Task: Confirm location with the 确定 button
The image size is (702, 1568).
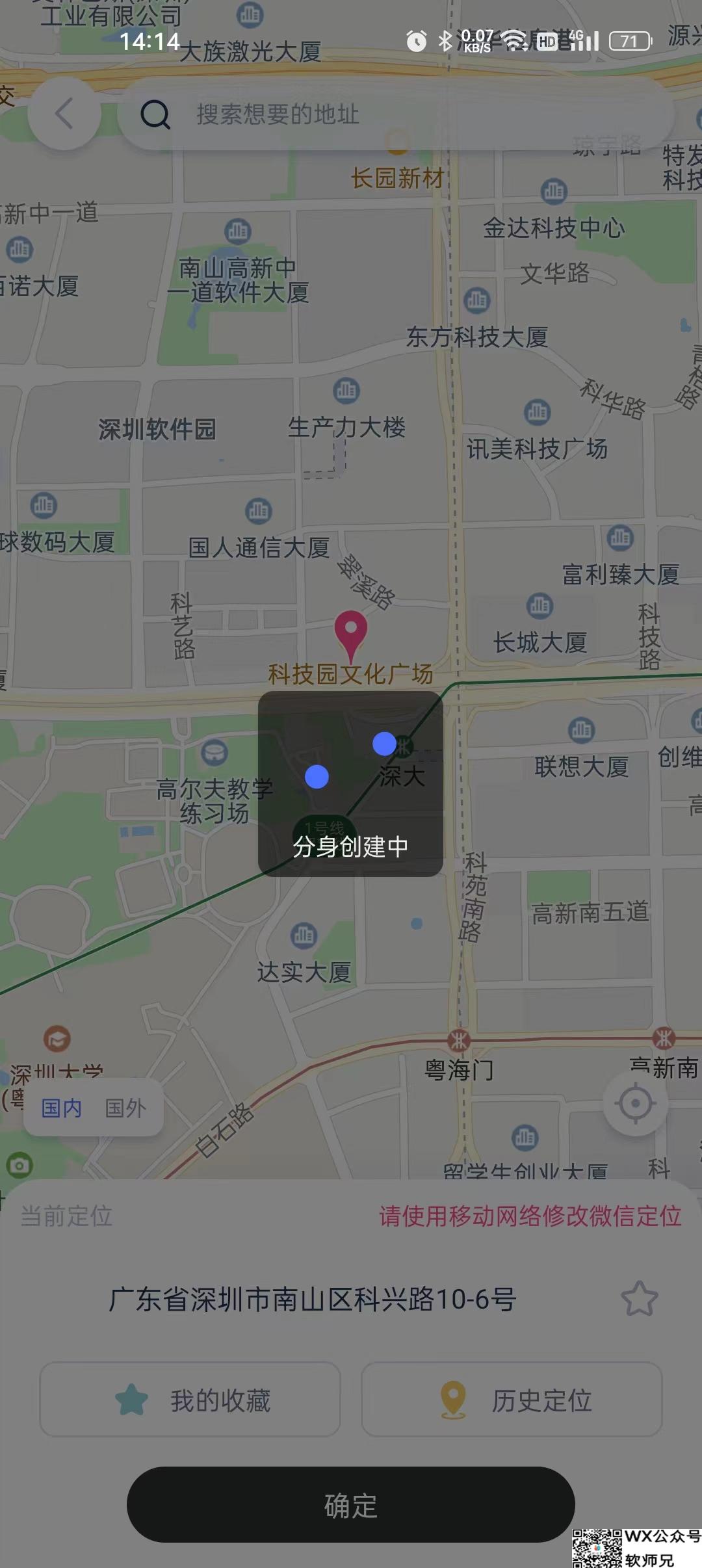Action: pyautogui.click(x=351, y=1505)
